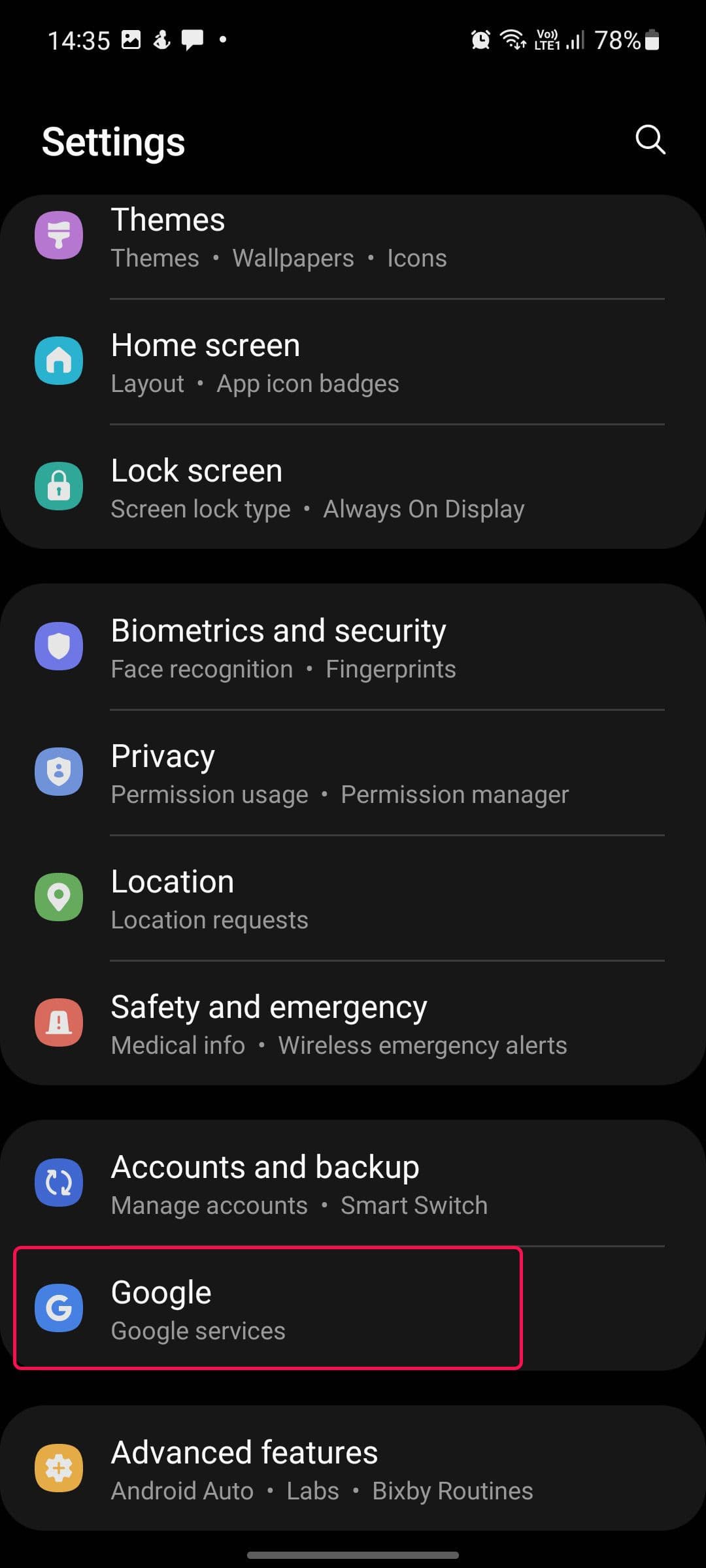Image resolution: width=706 pixels, height=1568 pixels.
Task: Open Wallpapers from Themes subtitle
Action: click(292, 257)
